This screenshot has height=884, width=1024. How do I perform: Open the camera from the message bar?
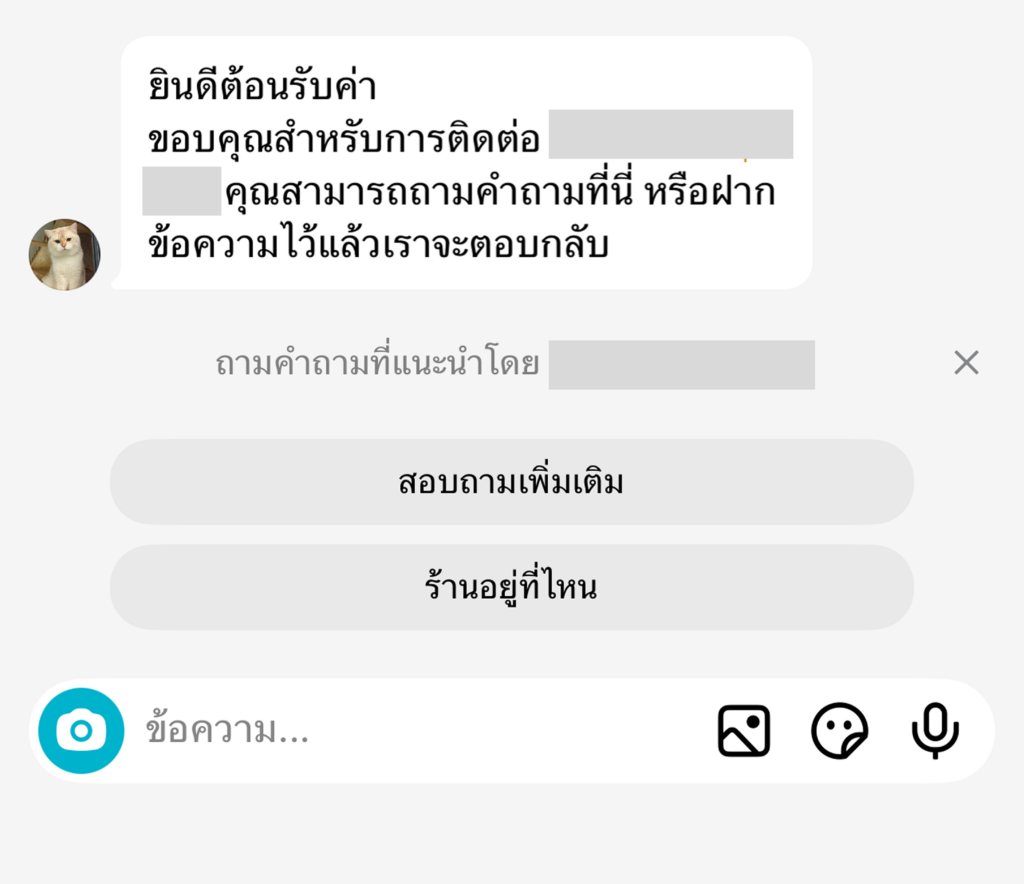pyautogui.click(x=81, y=731)
